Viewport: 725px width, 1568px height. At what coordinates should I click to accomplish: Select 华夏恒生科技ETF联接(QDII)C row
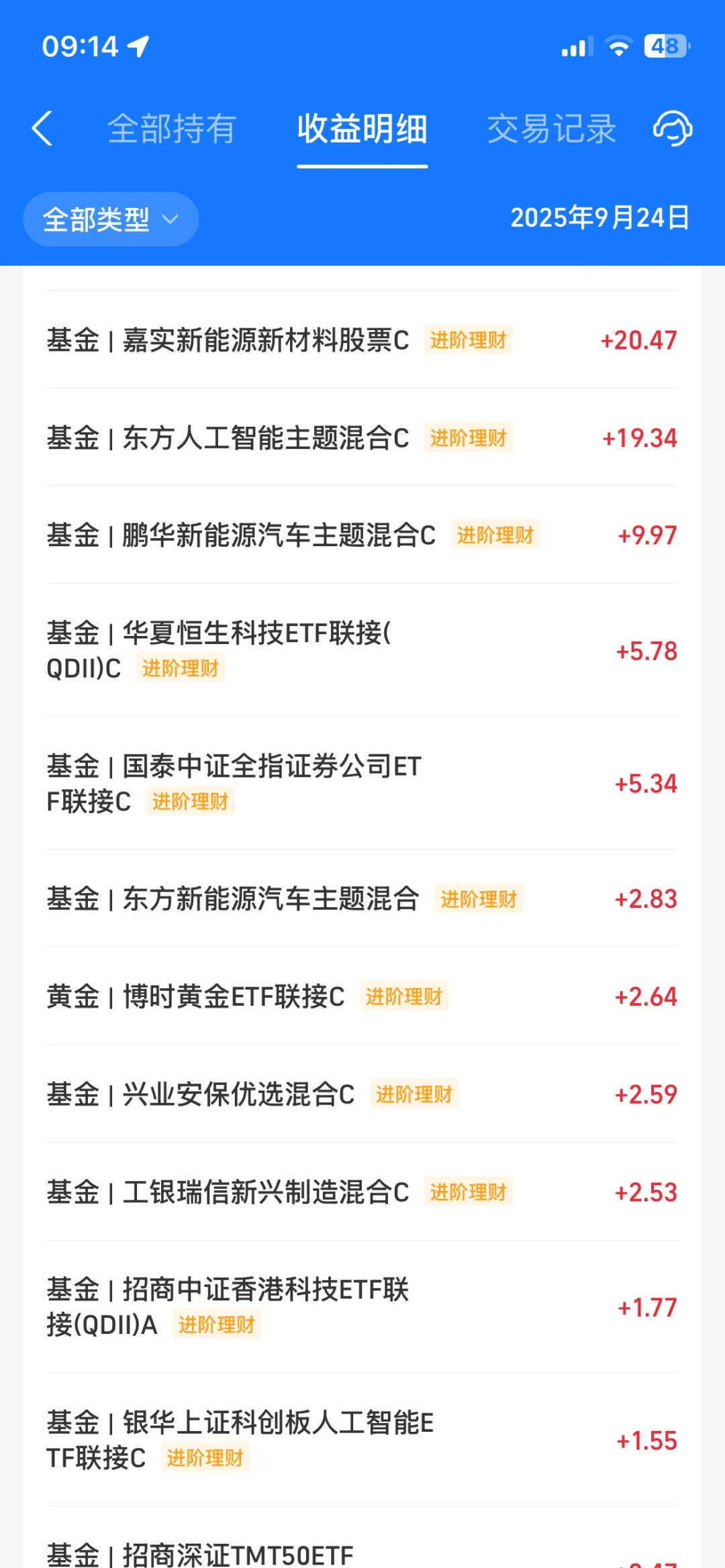pos(362,650)
